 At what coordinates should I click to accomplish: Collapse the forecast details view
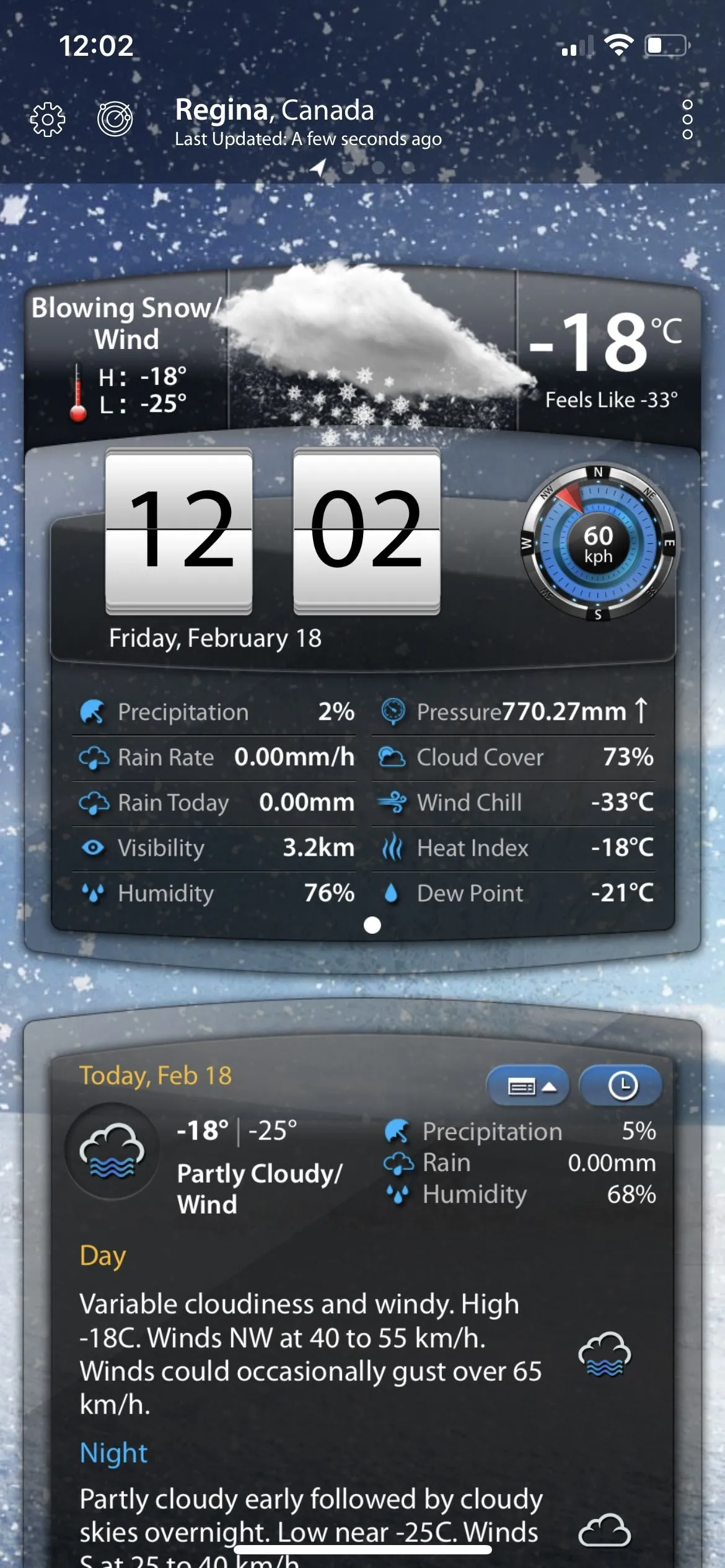pos(528,1086)
